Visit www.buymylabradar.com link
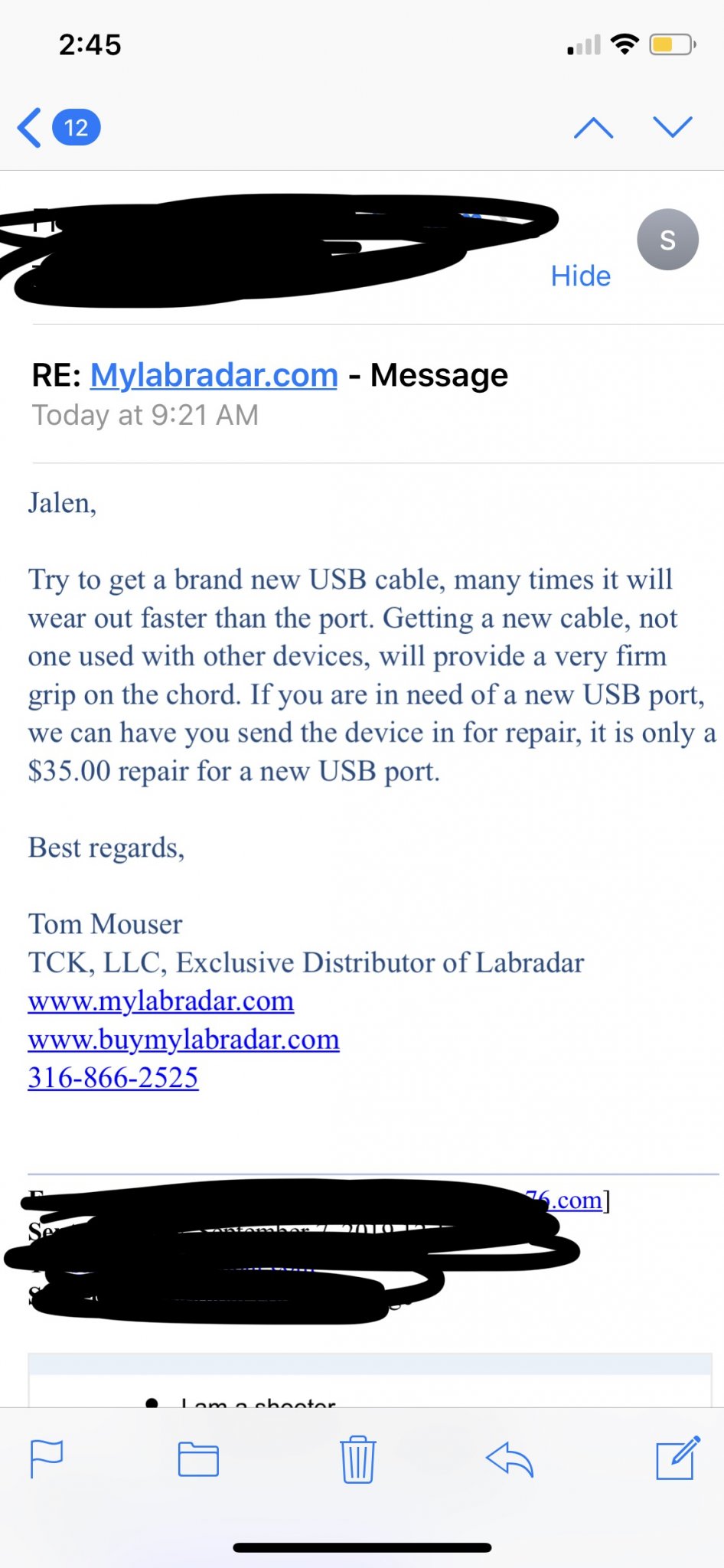The height and width of the screenshot is (1568, 724). (x=184, y=1039)
